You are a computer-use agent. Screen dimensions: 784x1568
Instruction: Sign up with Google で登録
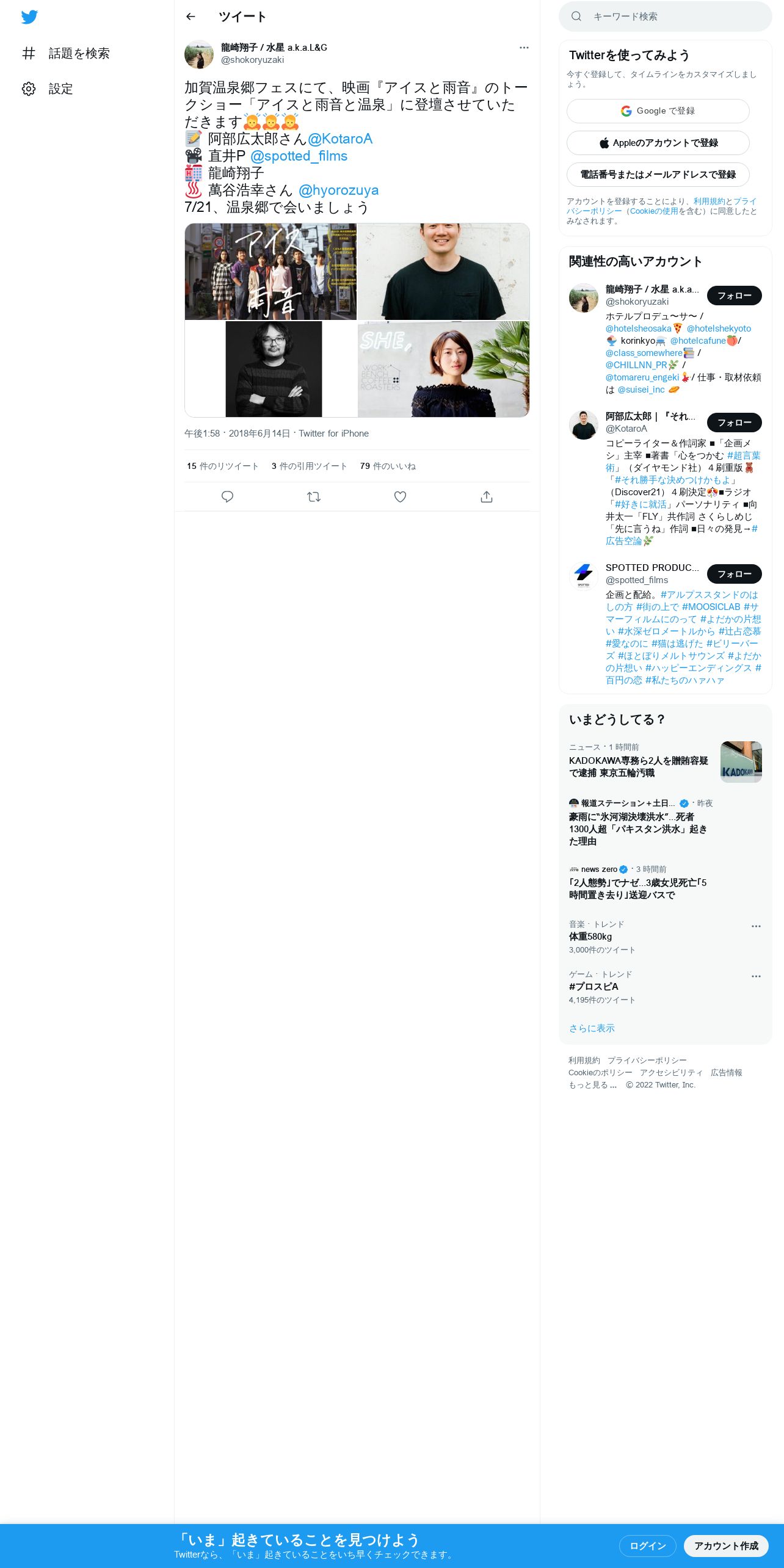[x=658, y=111]
